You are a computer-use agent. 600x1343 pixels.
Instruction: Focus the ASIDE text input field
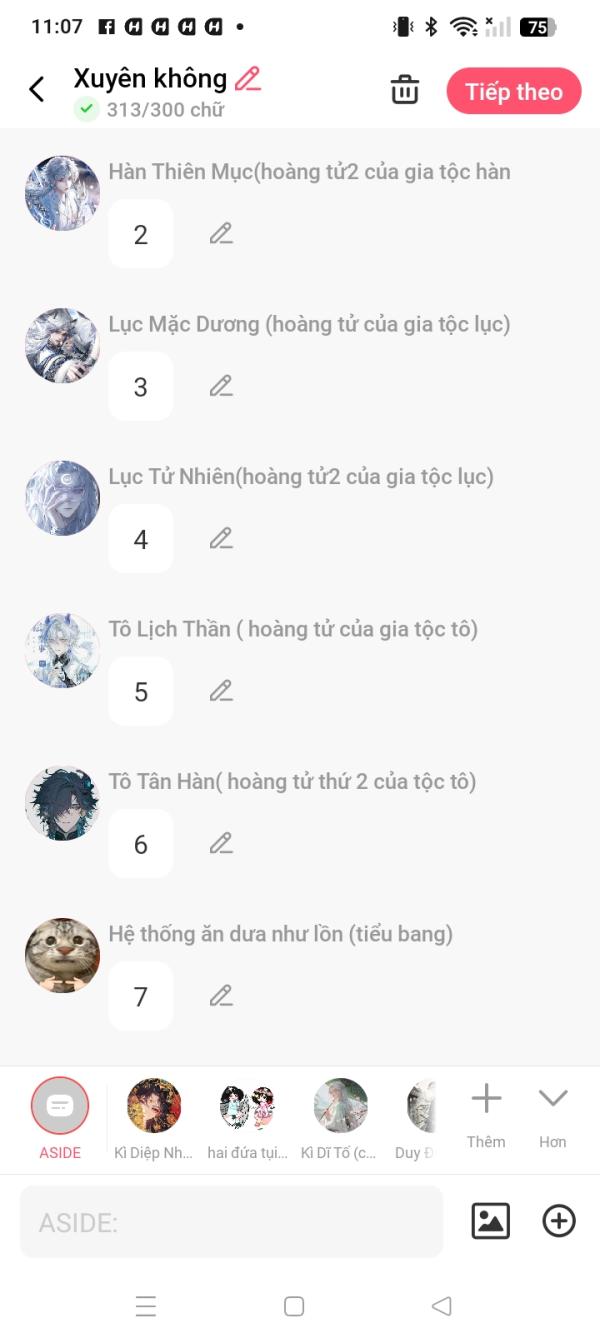click(x=231, y=1222)
